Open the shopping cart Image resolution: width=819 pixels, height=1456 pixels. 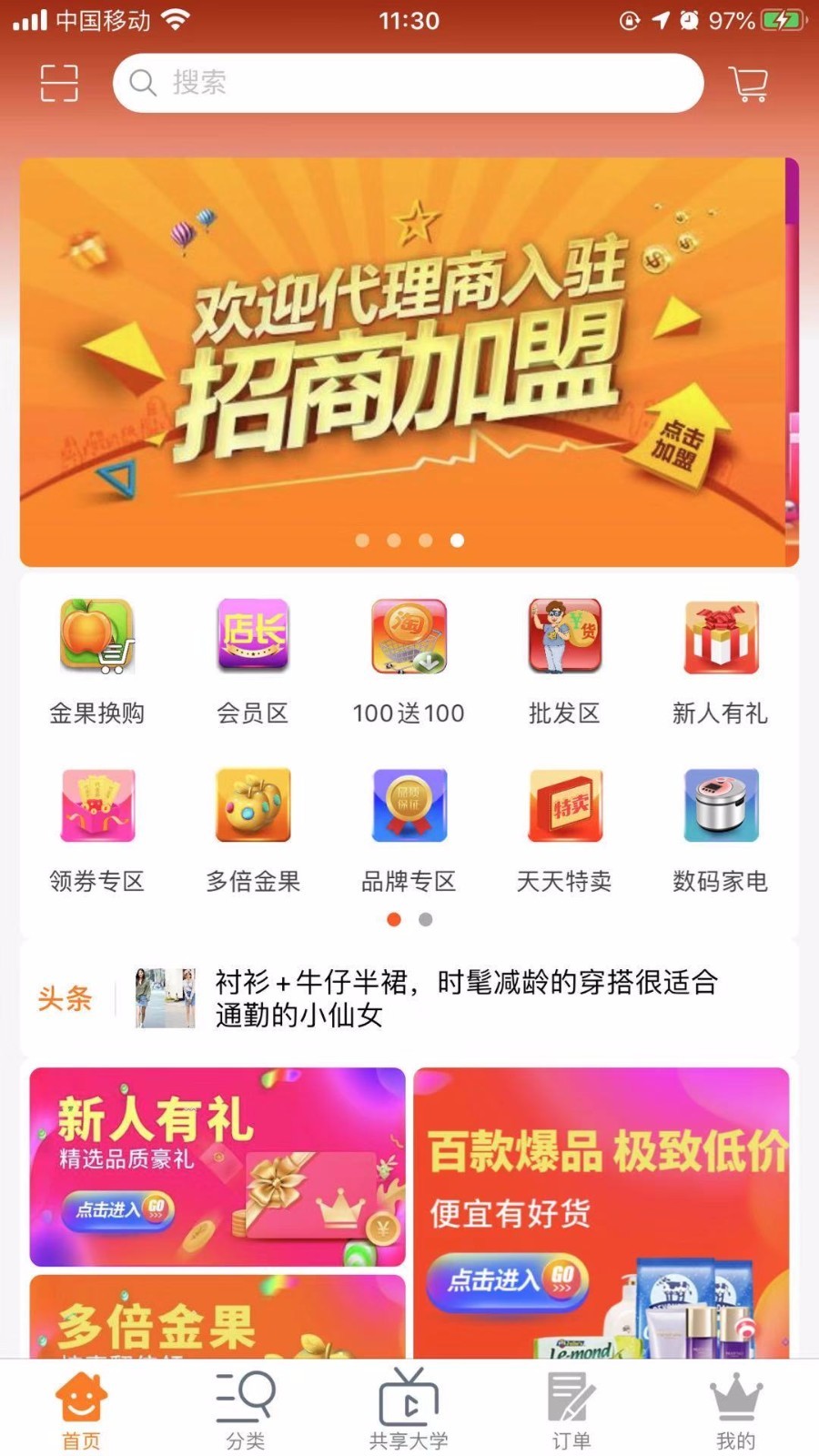pos(749,83)
